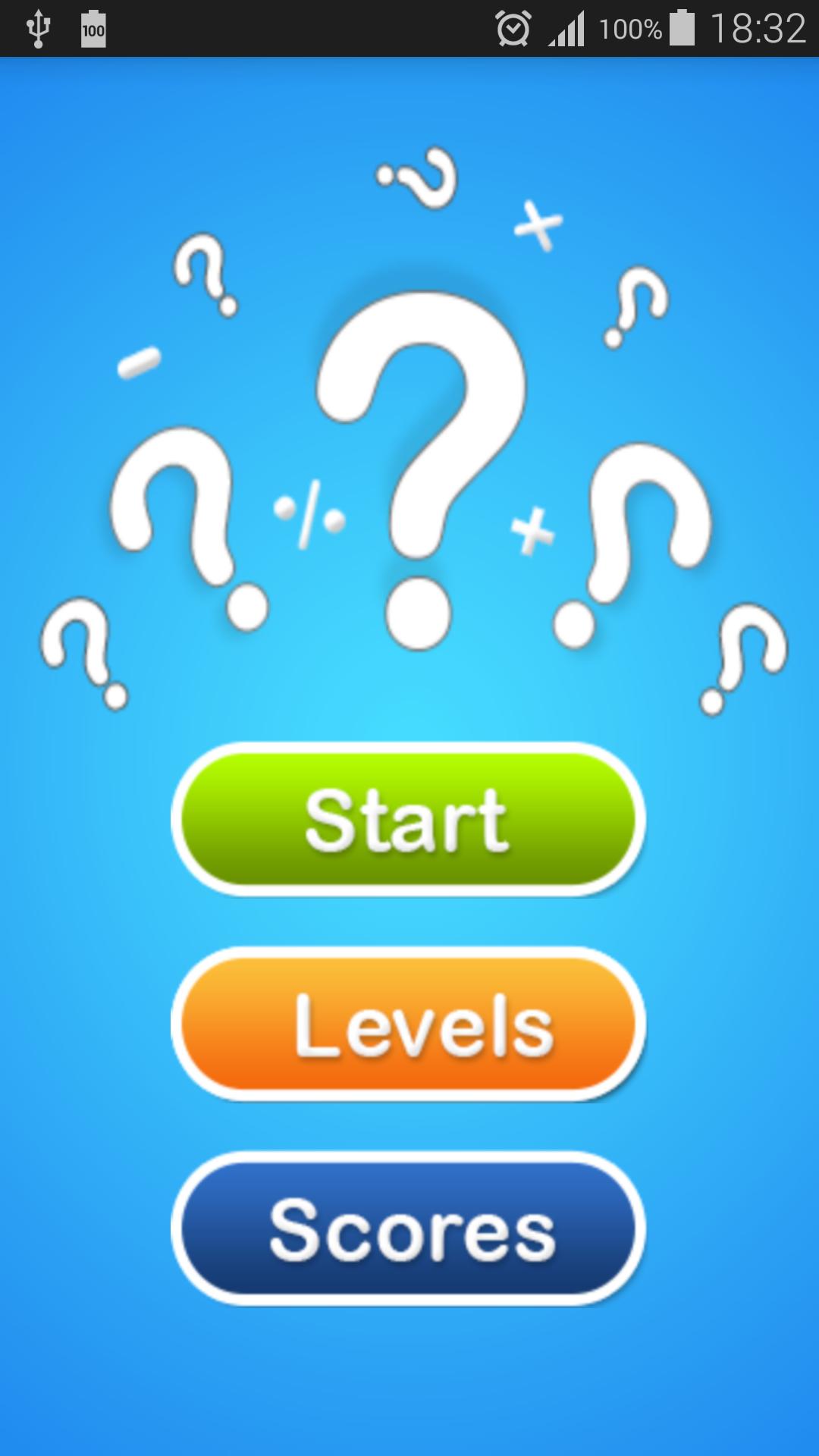View the Scores screen
This screenshot has height=1456, width=819.
click(x=408, y=1228)
